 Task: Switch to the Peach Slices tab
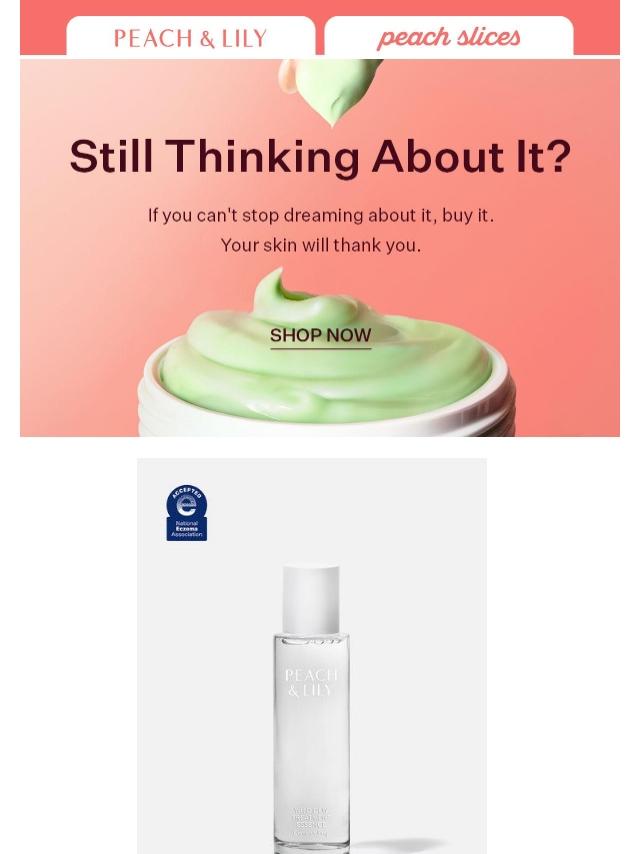[448, 38]
